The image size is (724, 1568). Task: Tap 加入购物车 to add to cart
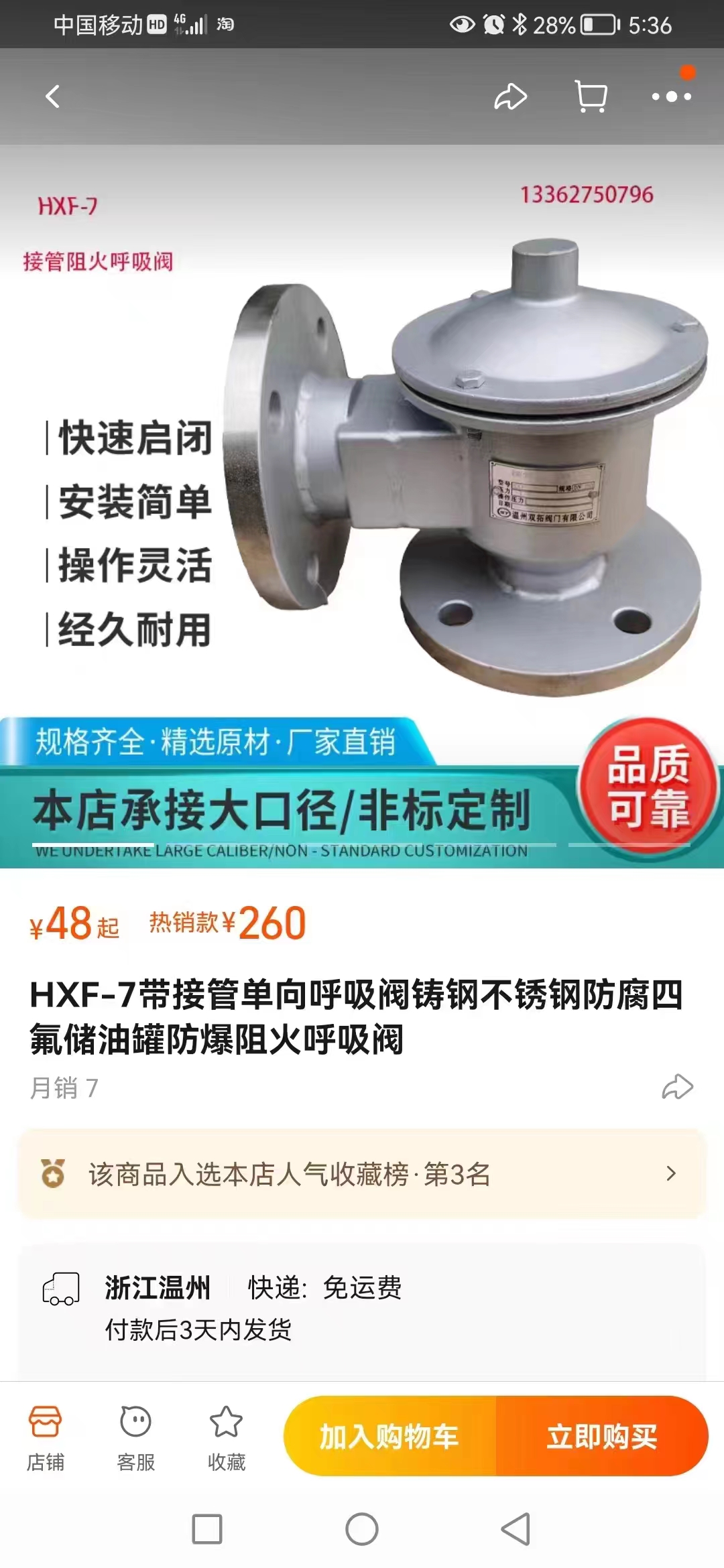(x=389, y=1437)
